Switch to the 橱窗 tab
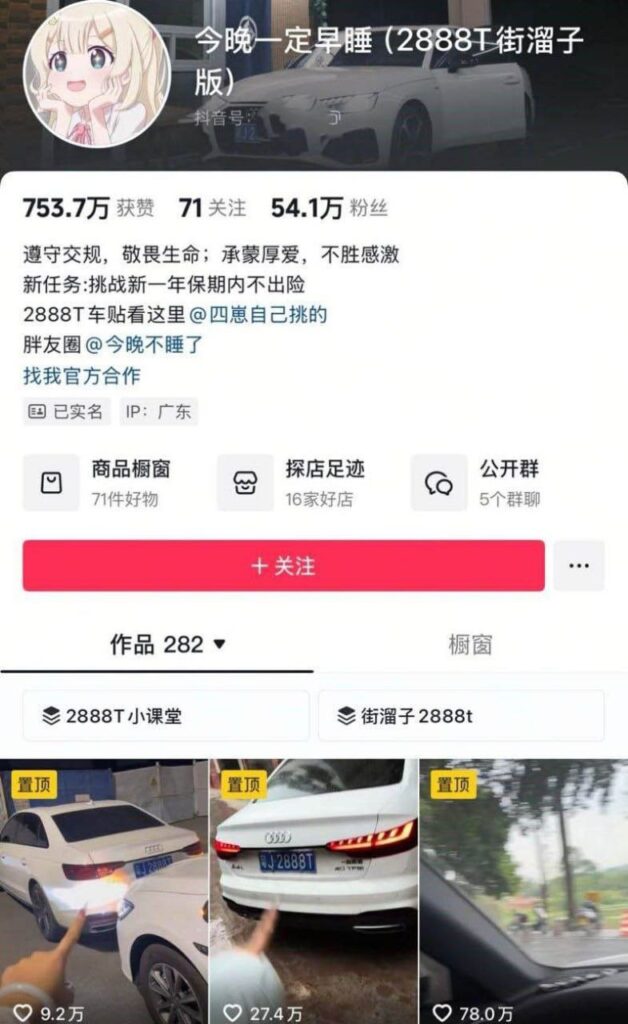Image resolution: width=628 pixels, height=1024 pixels. (469, 645)
